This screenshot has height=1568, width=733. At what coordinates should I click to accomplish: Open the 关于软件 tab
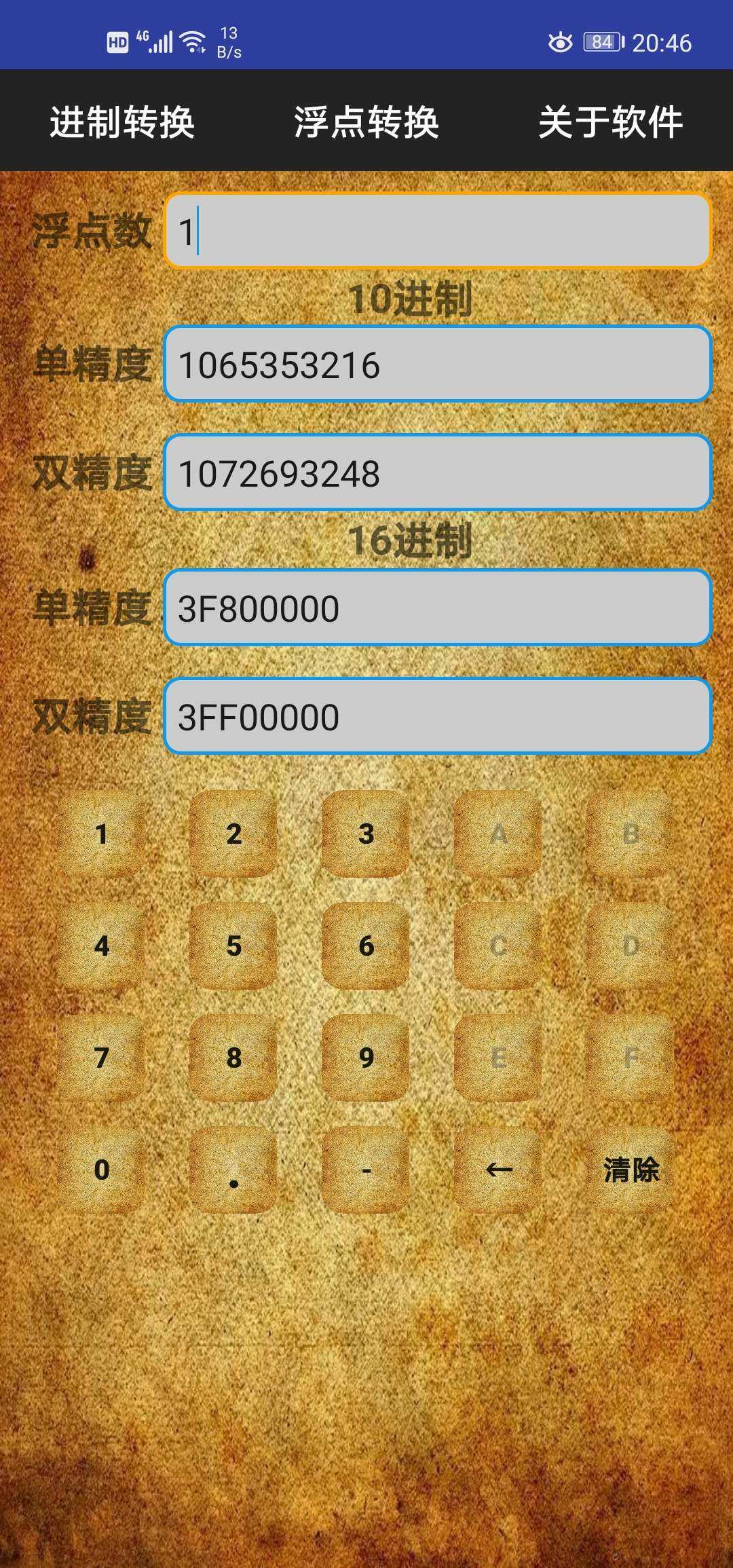(610, 122)
